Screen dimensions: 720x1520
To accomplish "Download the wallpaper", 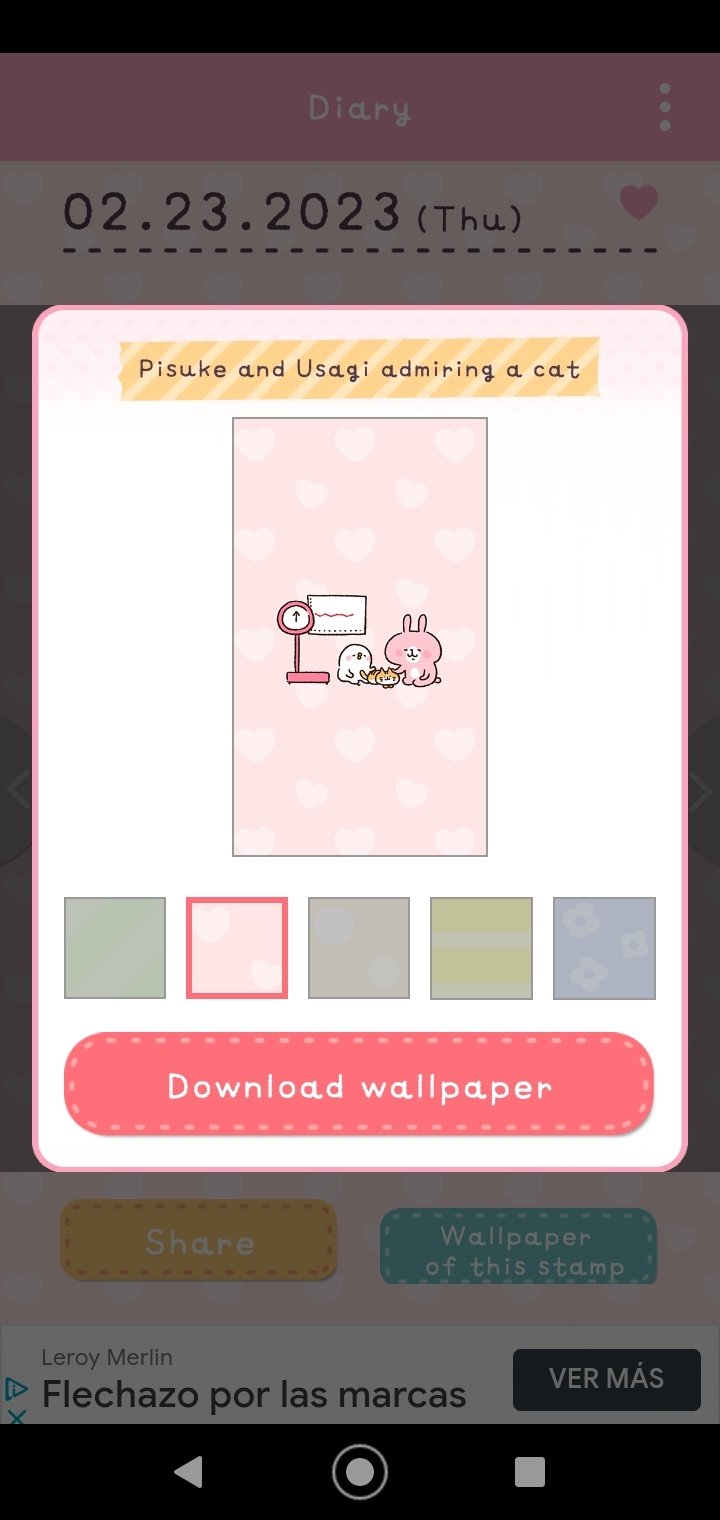I will (x=359, y=1086).
